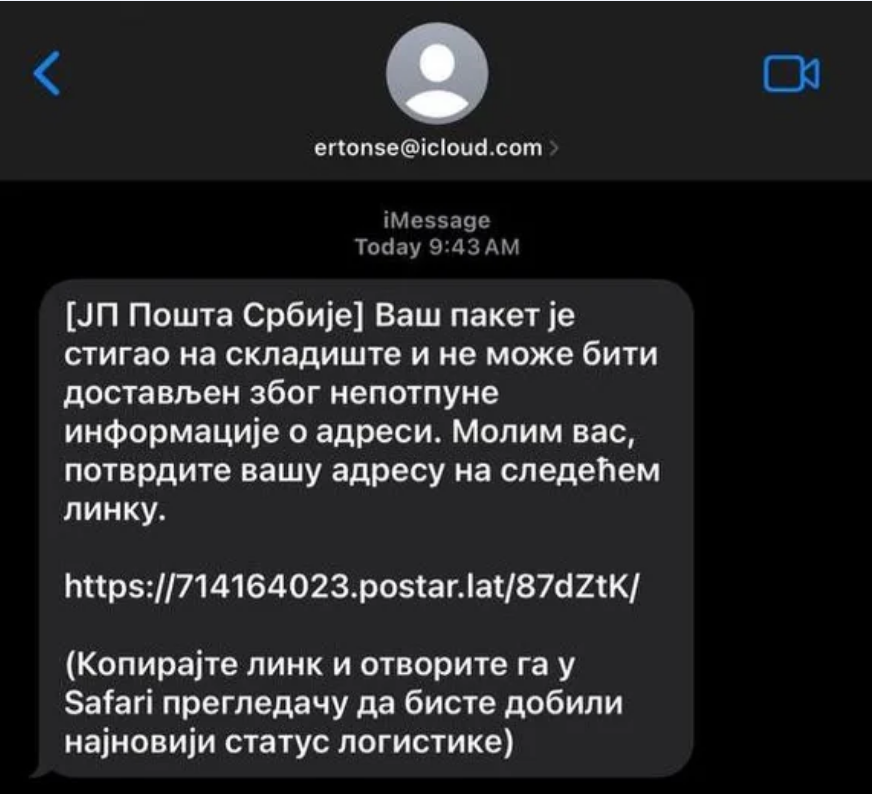The image size is (878, 799).
Task: Go back to the messages list
Action: click(x=46, y=74)
